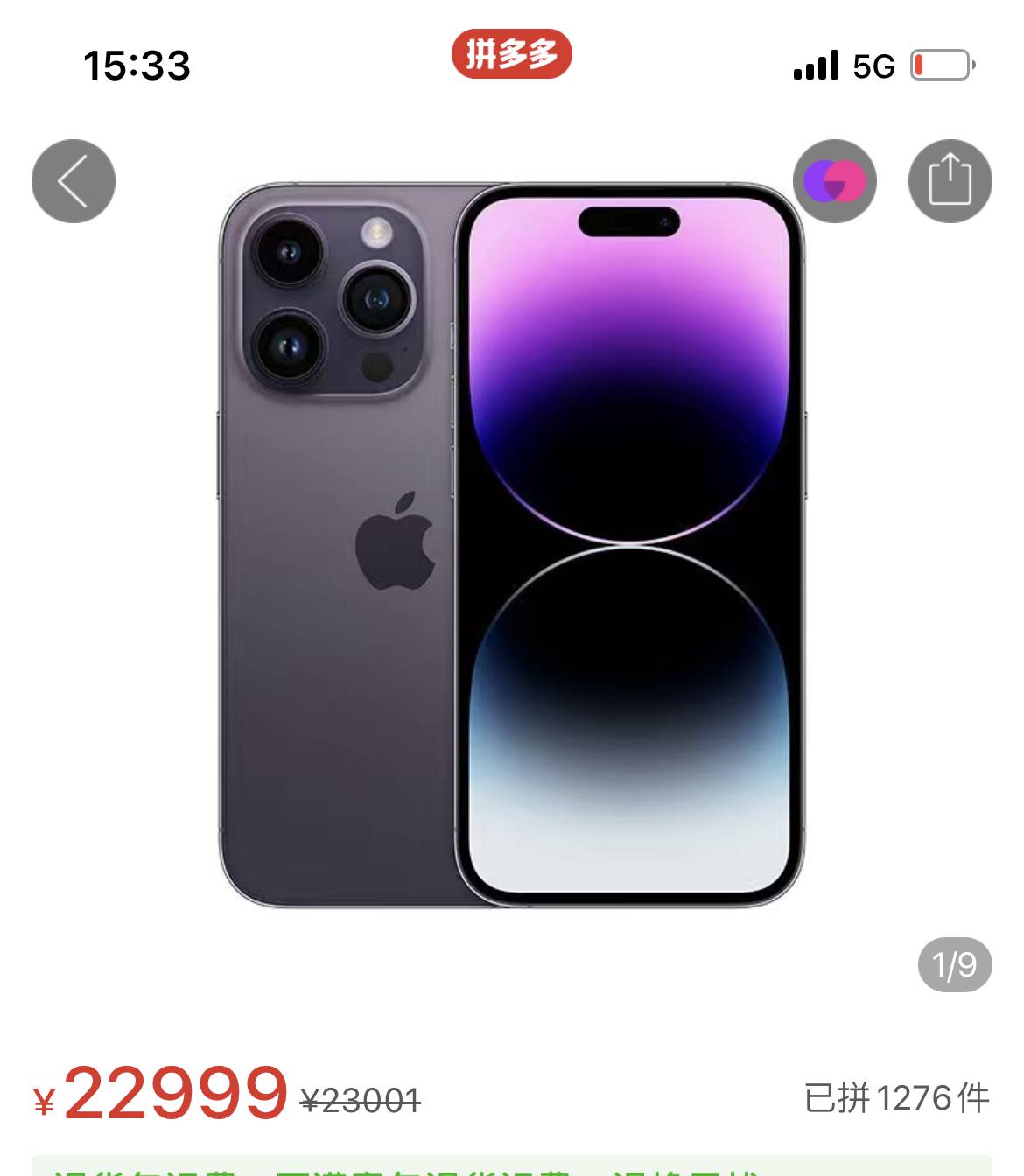Open the iPhone product image full view
Image resolution: width=1024 pixels, height=1176 pixels.
click(512, 545)
